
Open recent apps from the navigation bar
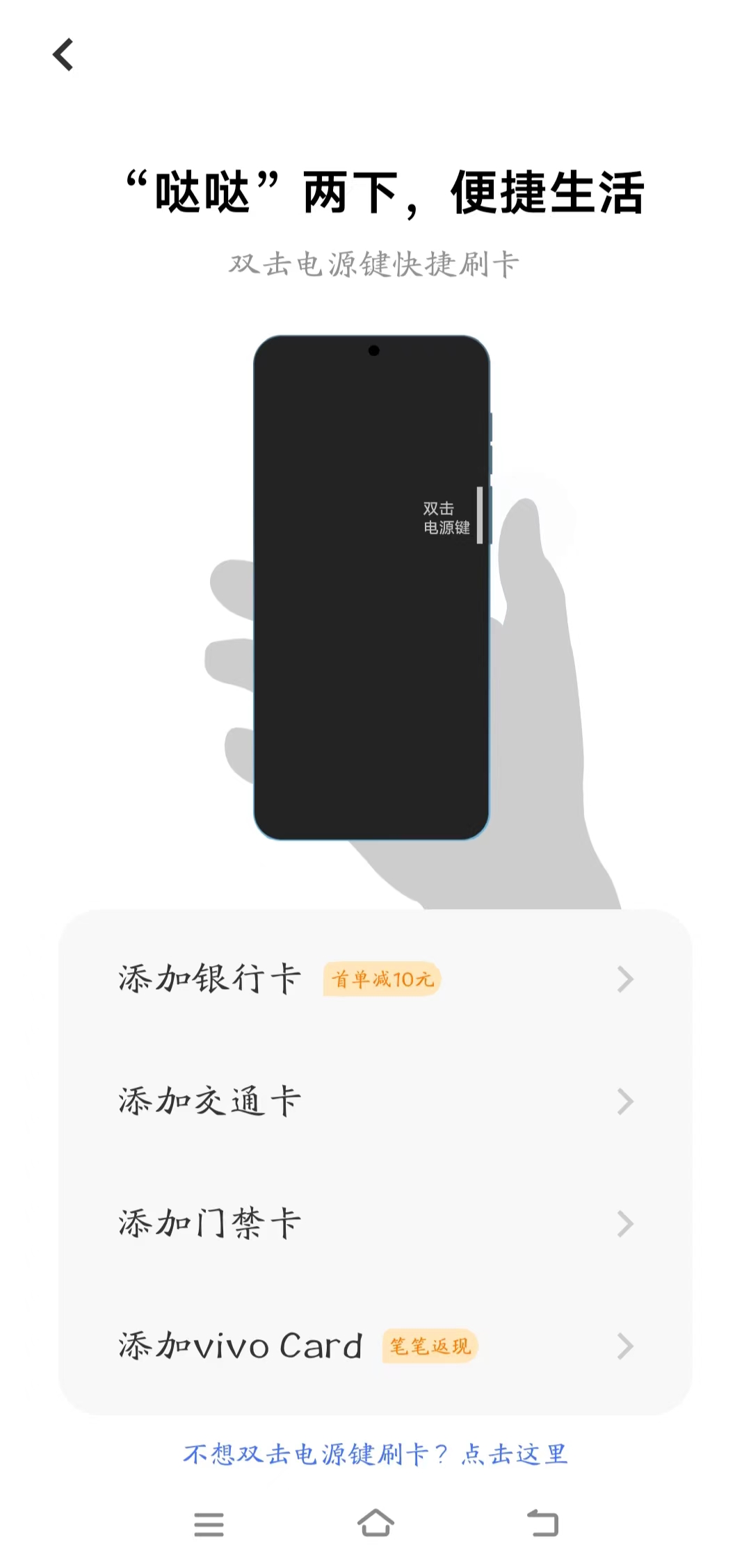tap(209, 1524)
